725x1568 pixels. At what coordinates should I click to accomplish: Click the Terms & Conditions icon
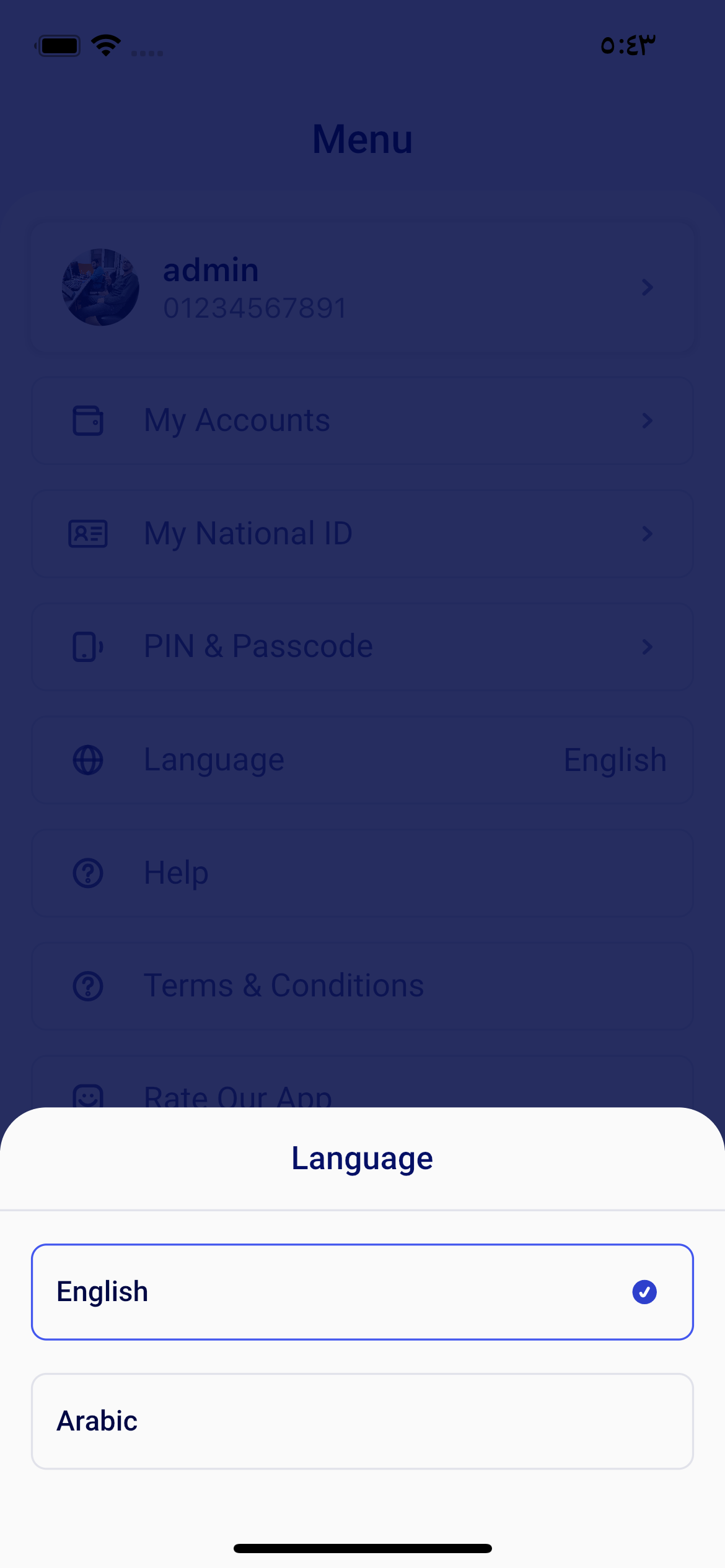tap(87, 985)
